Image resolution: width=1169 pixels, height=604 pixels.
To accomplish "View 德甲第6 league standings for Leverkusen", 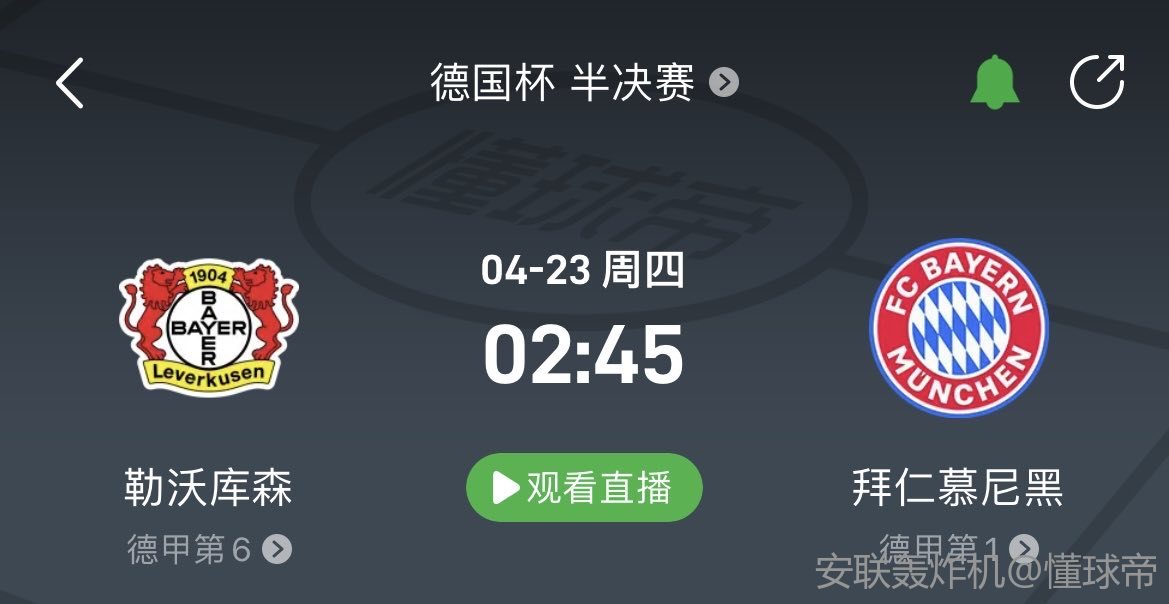I will click(x=209, y=549).
